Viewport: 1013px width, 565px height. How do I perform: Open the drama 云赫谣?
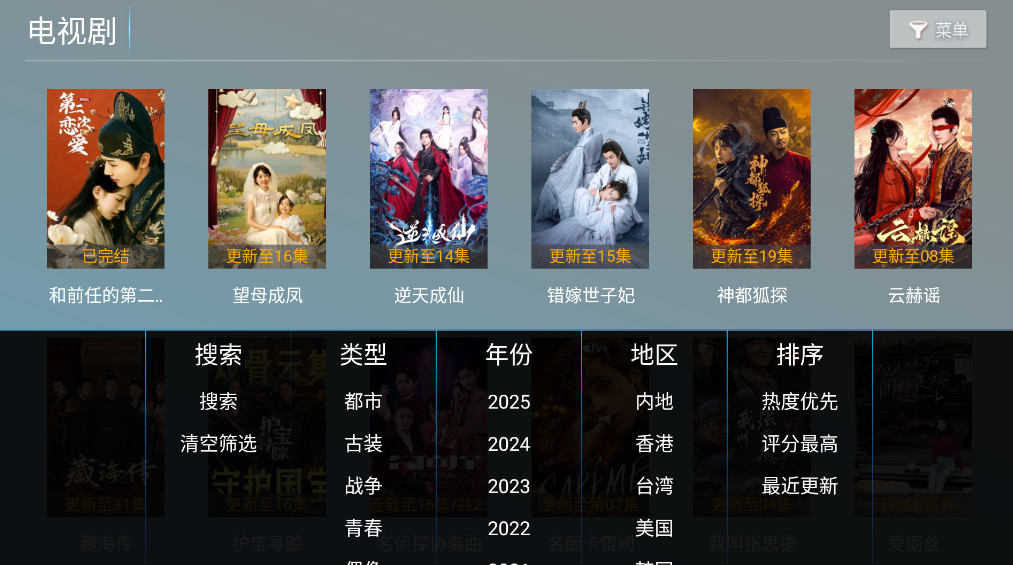pos(913,179)
